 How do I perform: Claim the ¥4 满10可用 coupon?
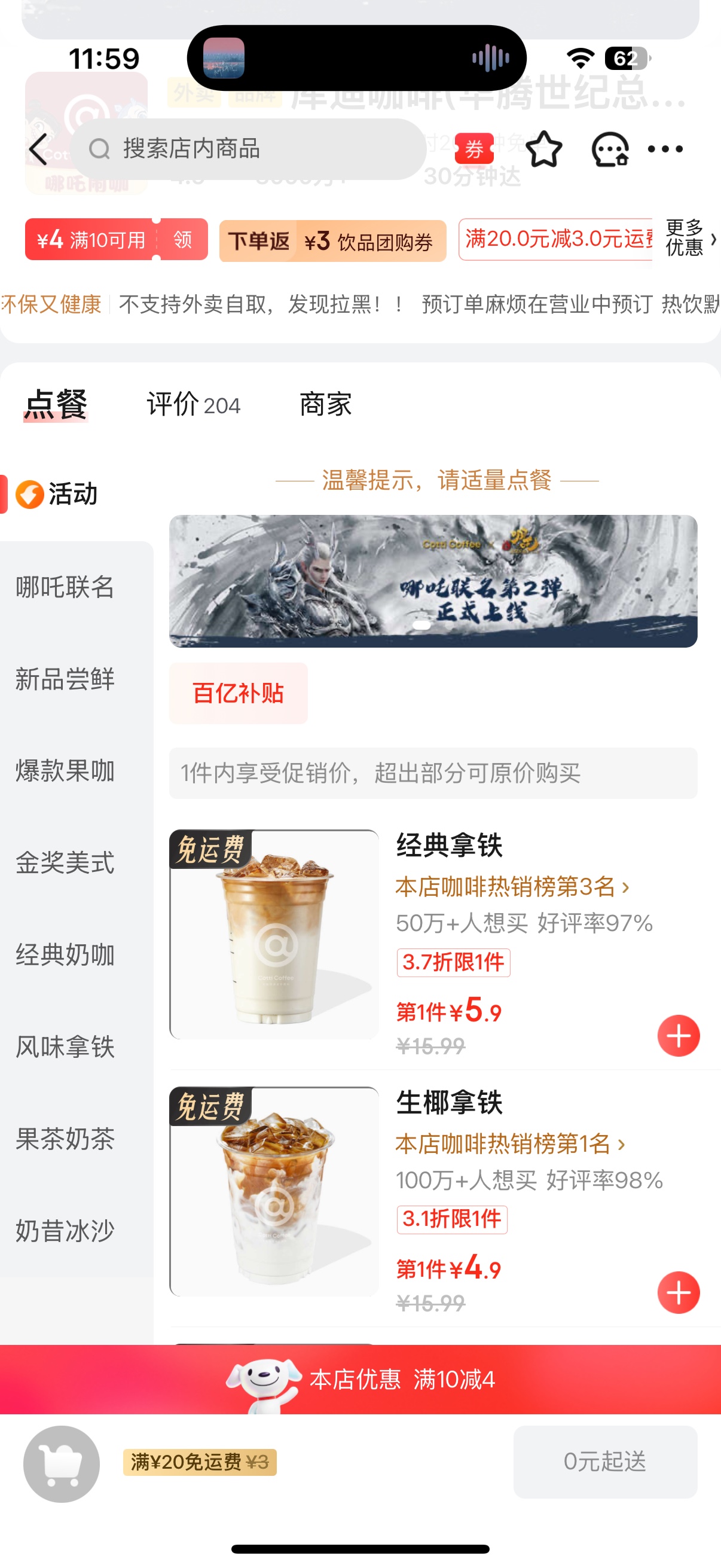point(116,240)
